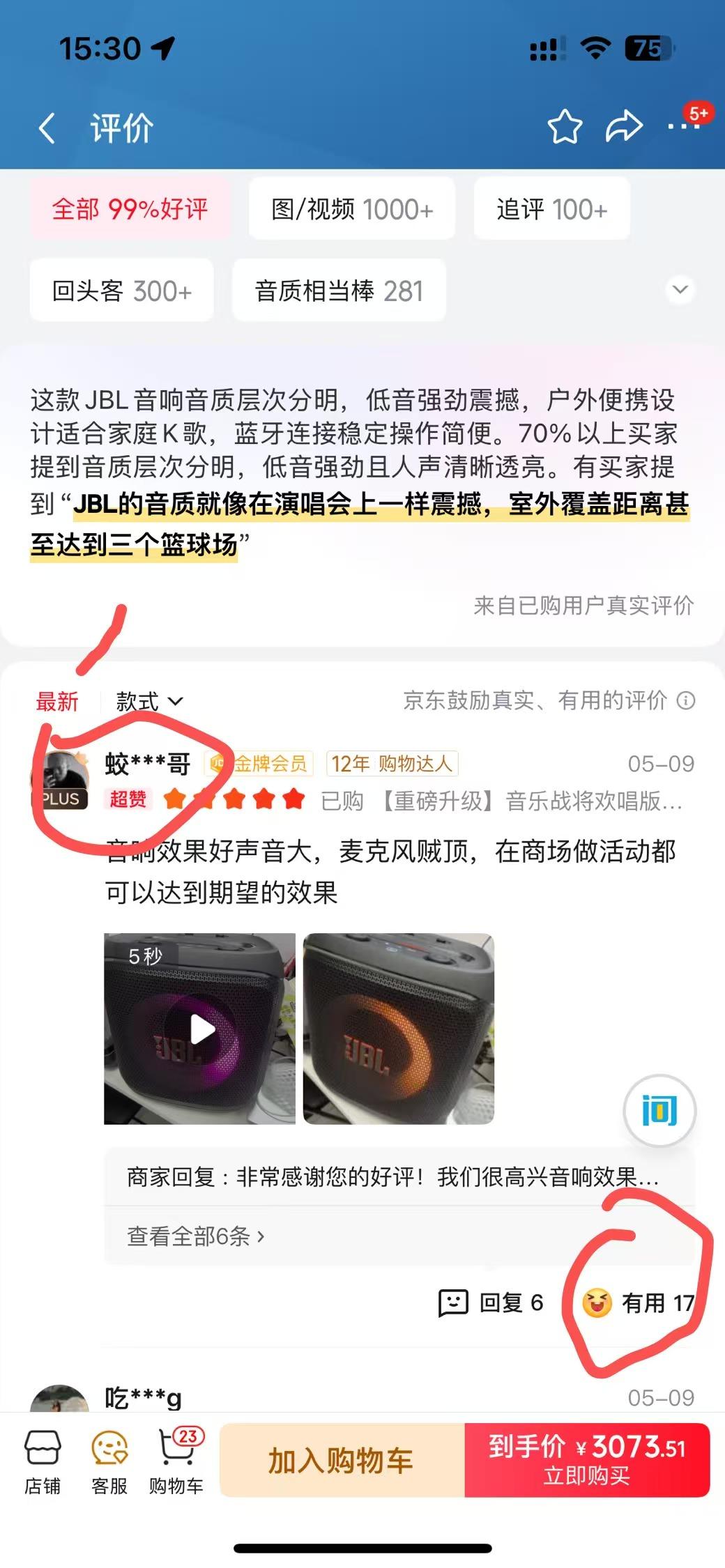
Task: Filter by 回头客 300+
Action: coord(121,291)
